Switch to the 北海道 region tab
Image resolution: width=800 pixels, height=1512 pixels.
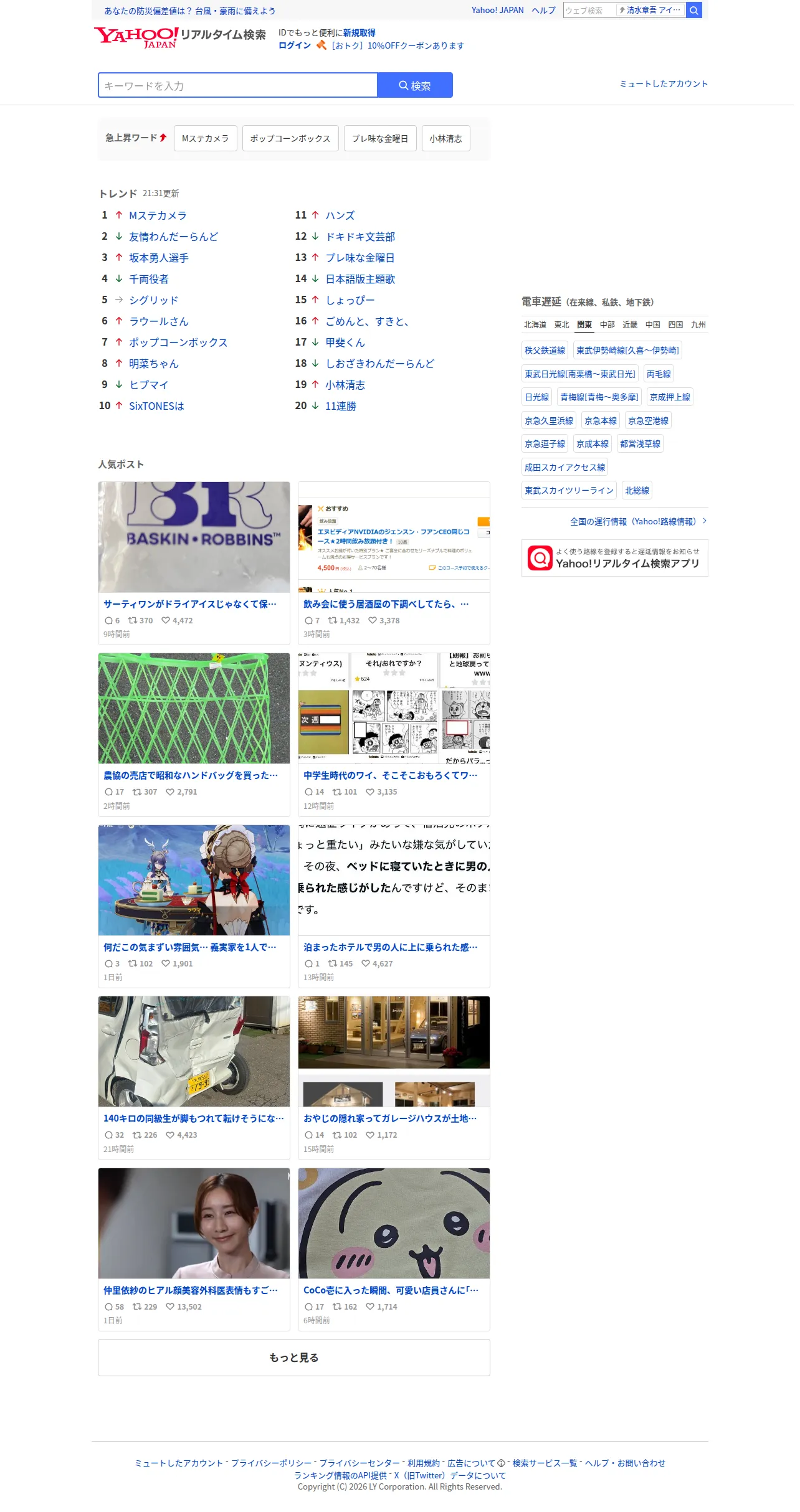click(x=535, y=324)
